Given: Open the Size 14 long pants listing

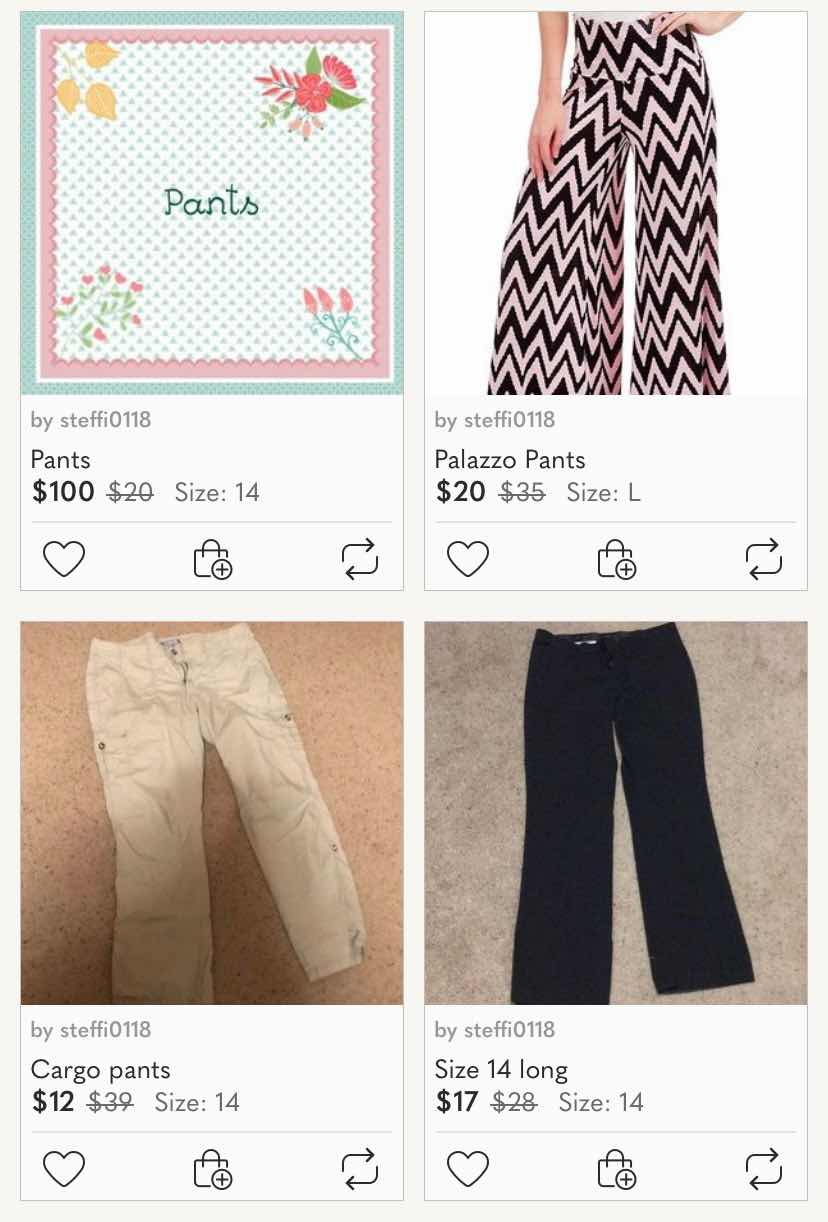Looking at the screenshot, I should pos(615,813).
